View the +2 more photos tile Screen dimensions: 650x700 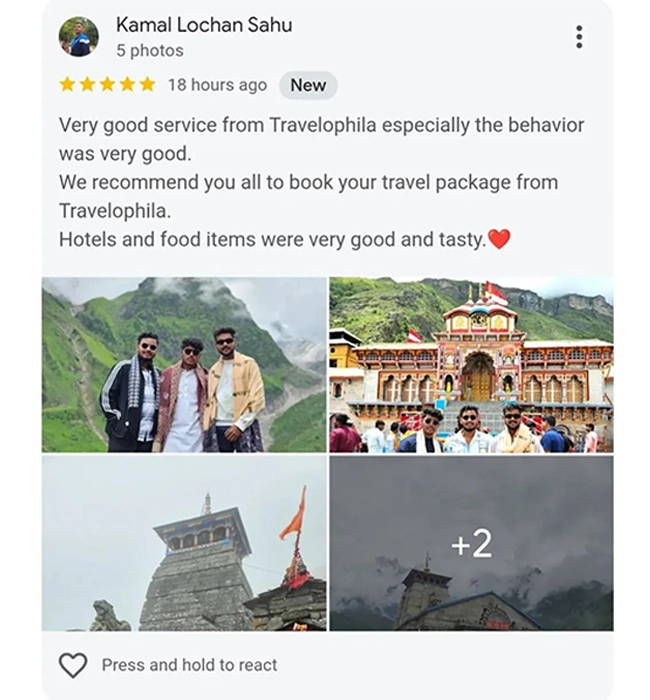coord(471,543)
